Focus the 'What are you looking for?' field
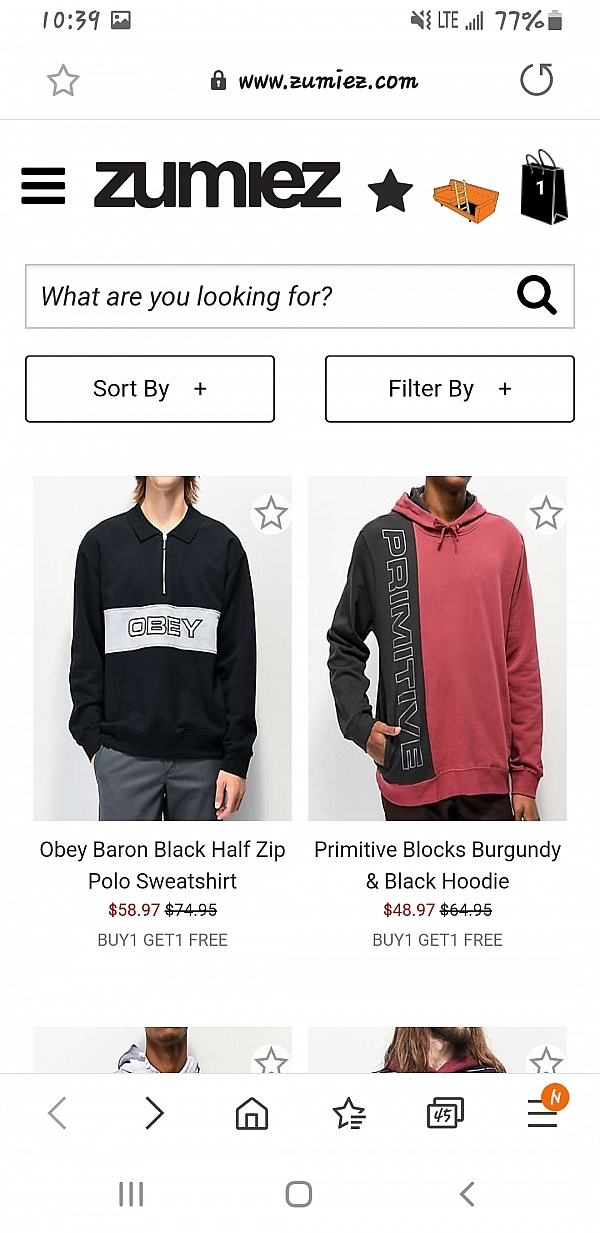The image size is (600, 1233). [300, 296]
